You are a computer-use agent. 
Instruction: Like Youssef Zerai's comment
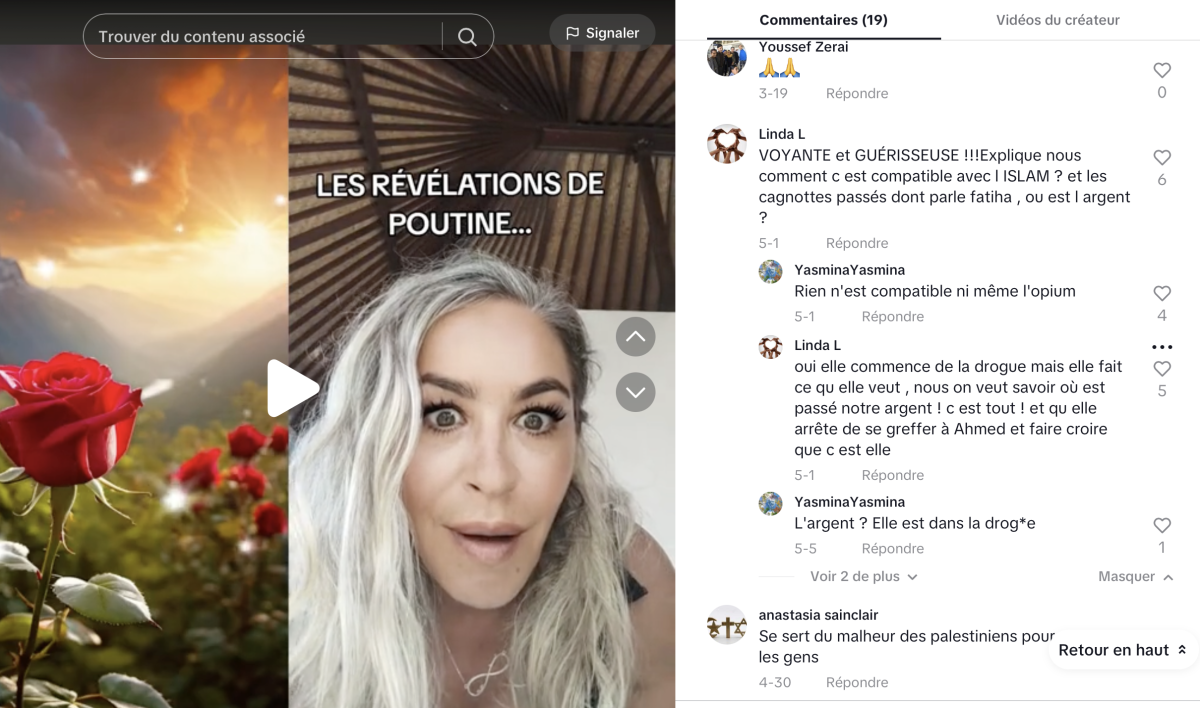pyautogui.click(x=1161, y=70)
